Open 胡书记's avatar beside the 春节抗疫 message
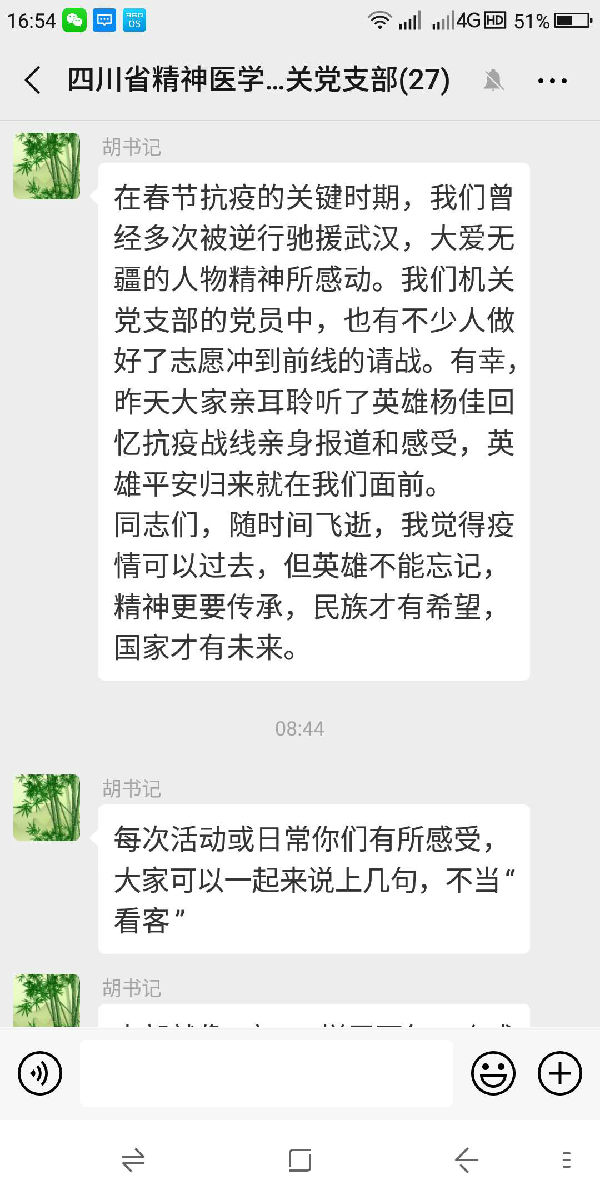The height and width of the screenshot is (1200, 600). coord(46,166)
